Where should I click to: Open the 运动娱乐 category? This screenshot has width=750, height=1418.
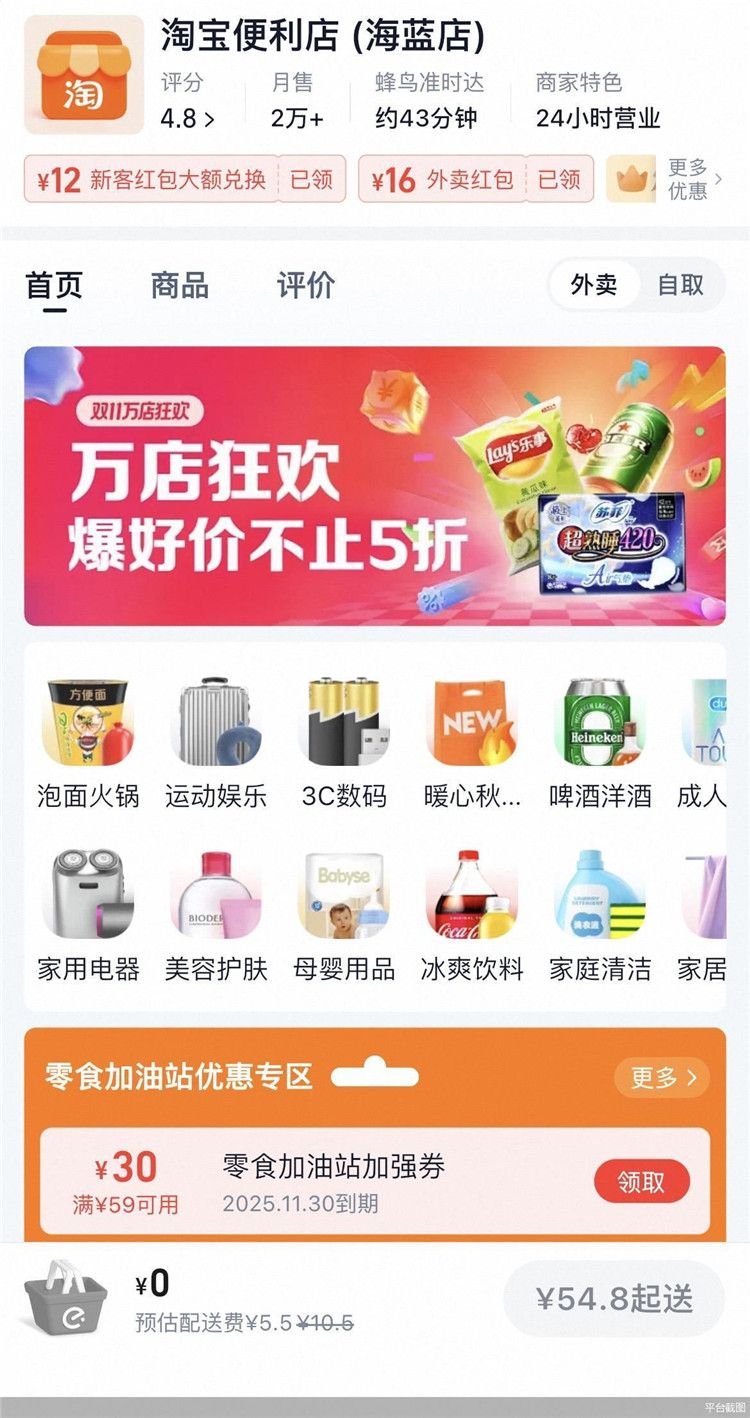216,742
